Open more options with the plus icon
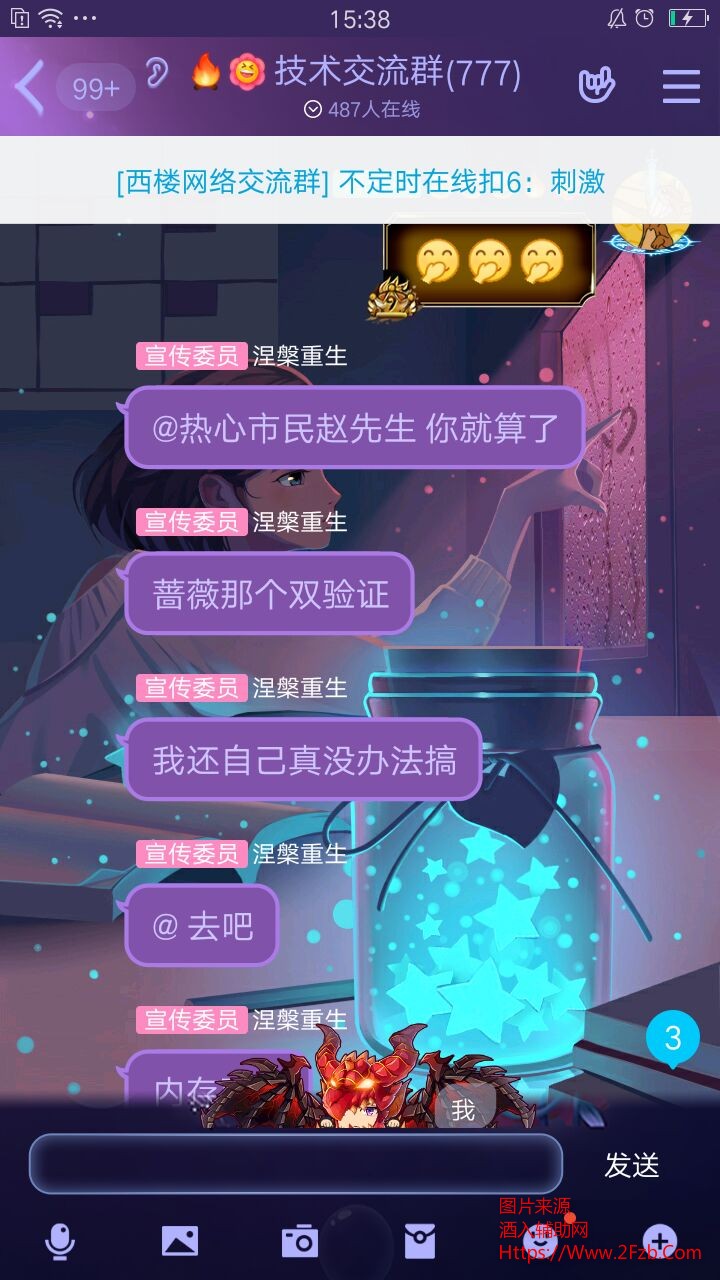Viewport: 720px width, 1280px height. pos(660,1241)
